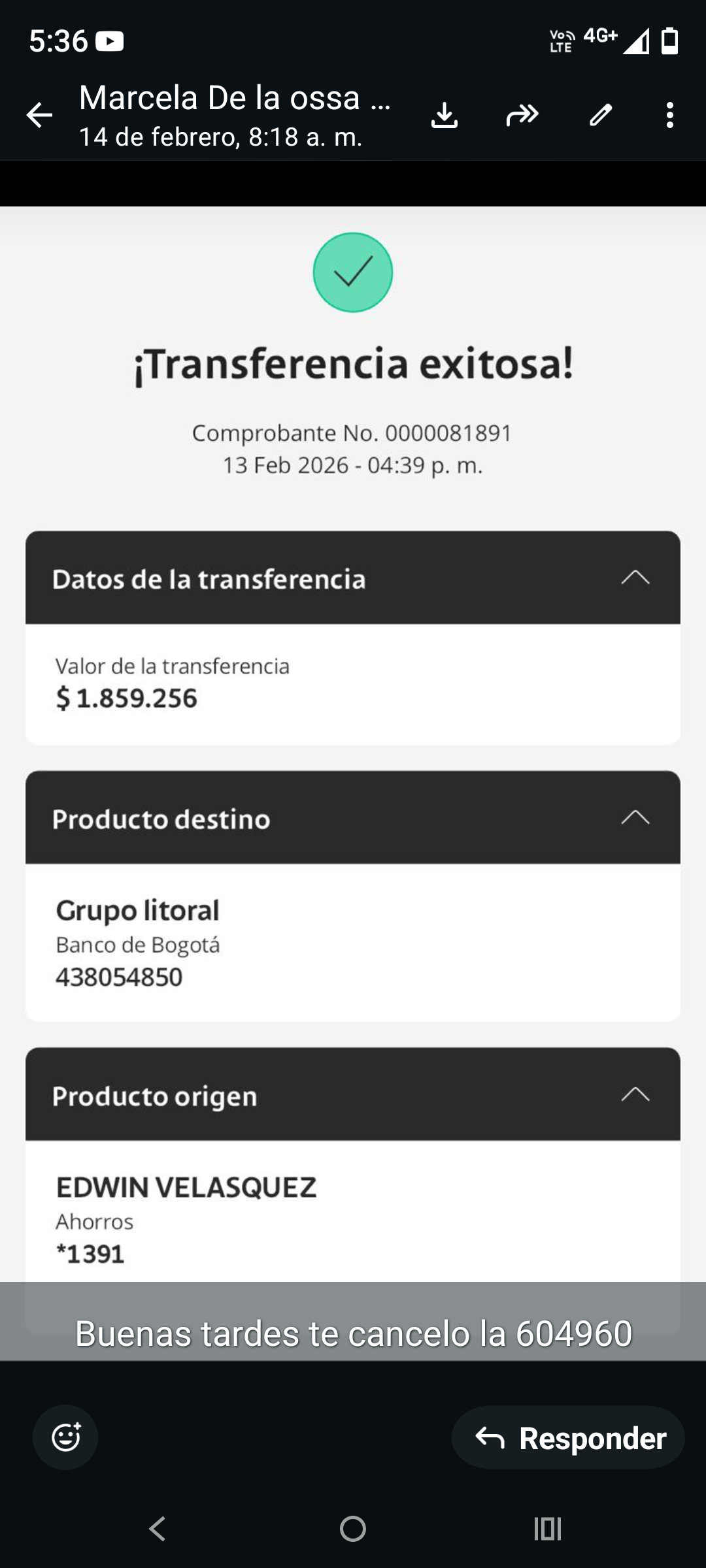Download the receipt image
This screenshot has height=1568, width=706.
445,115
